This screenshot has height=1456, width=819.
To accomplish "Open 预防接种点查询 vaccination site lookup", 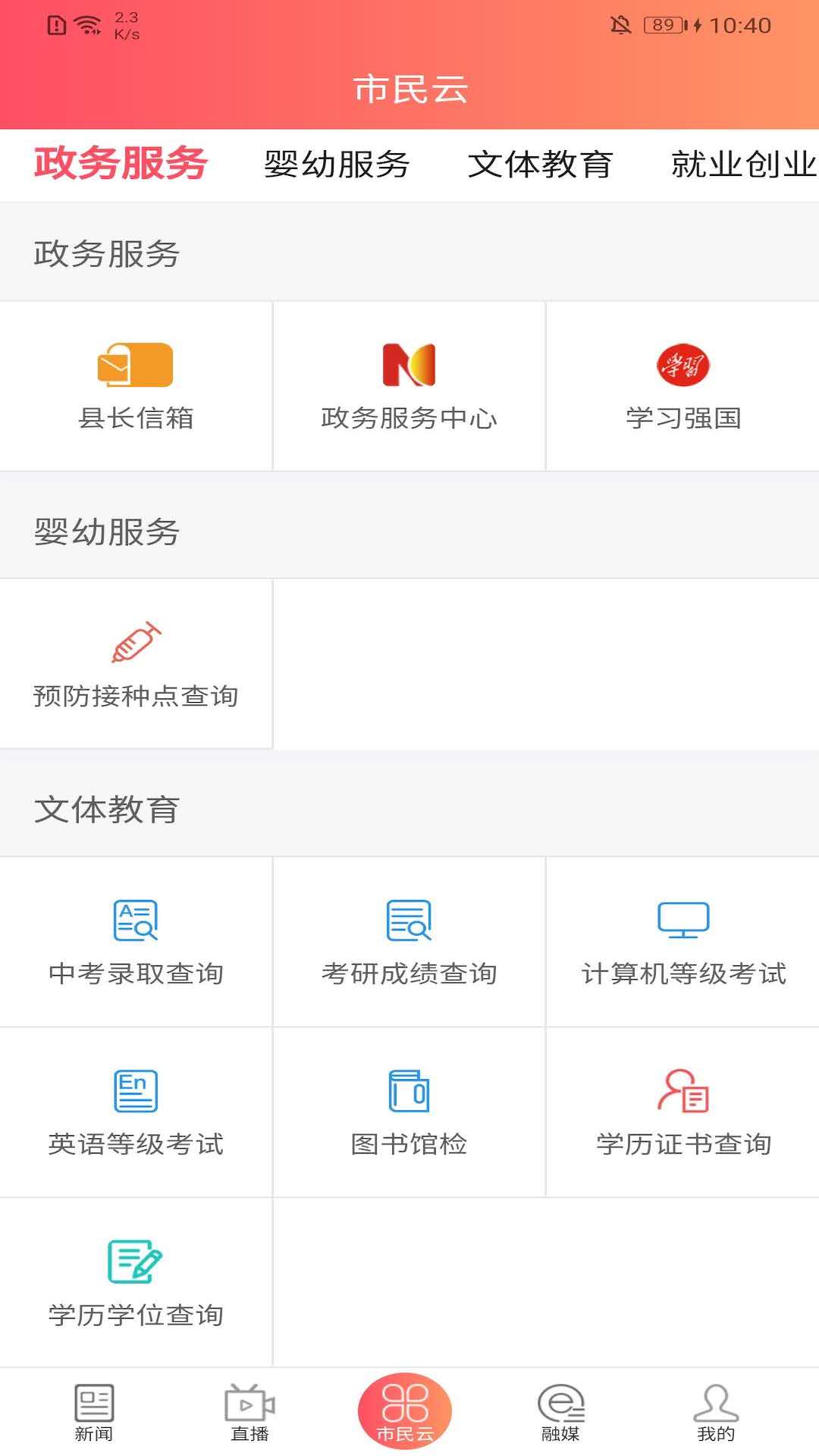I will pyautogui.click(x=136, y=664).
